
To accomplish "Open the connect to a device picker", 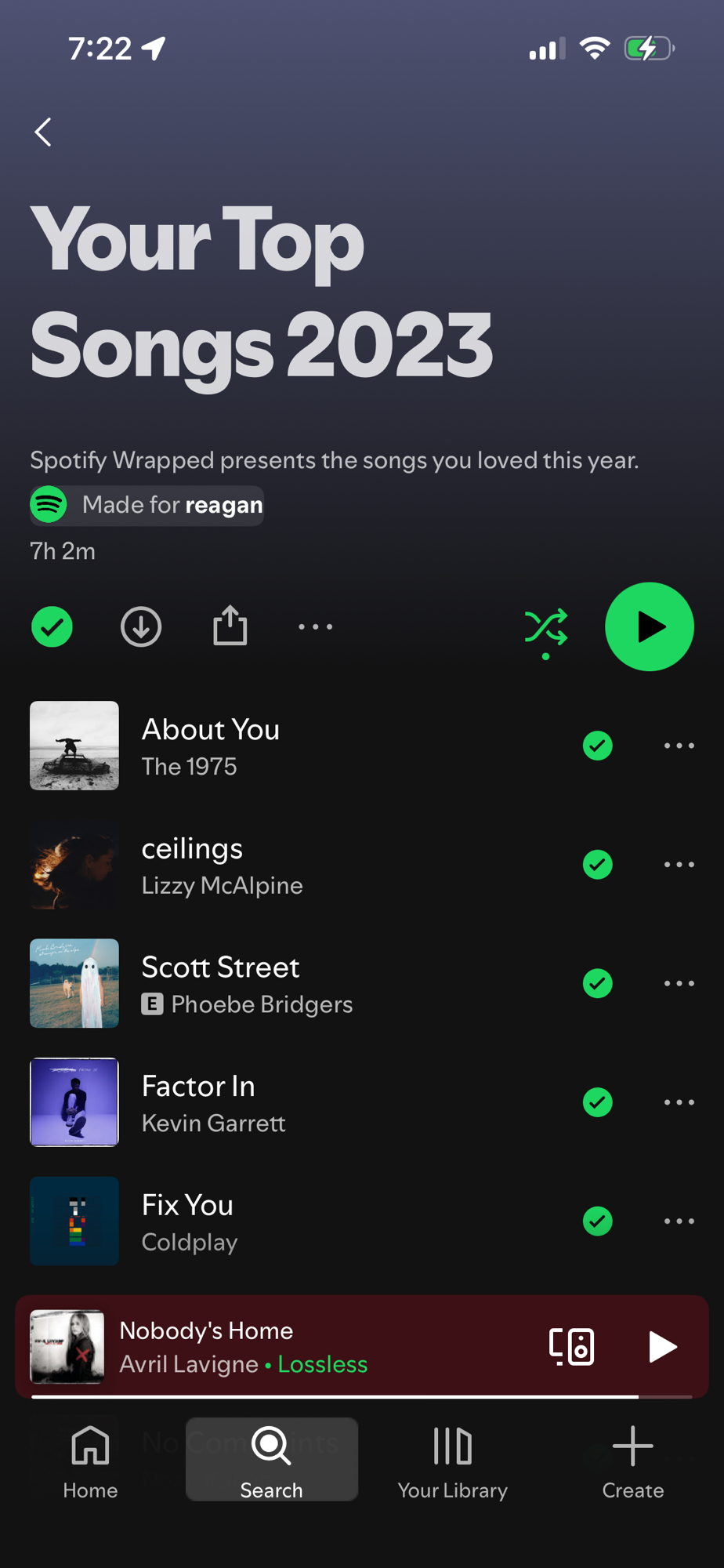I will click(x=572, y=1347).
